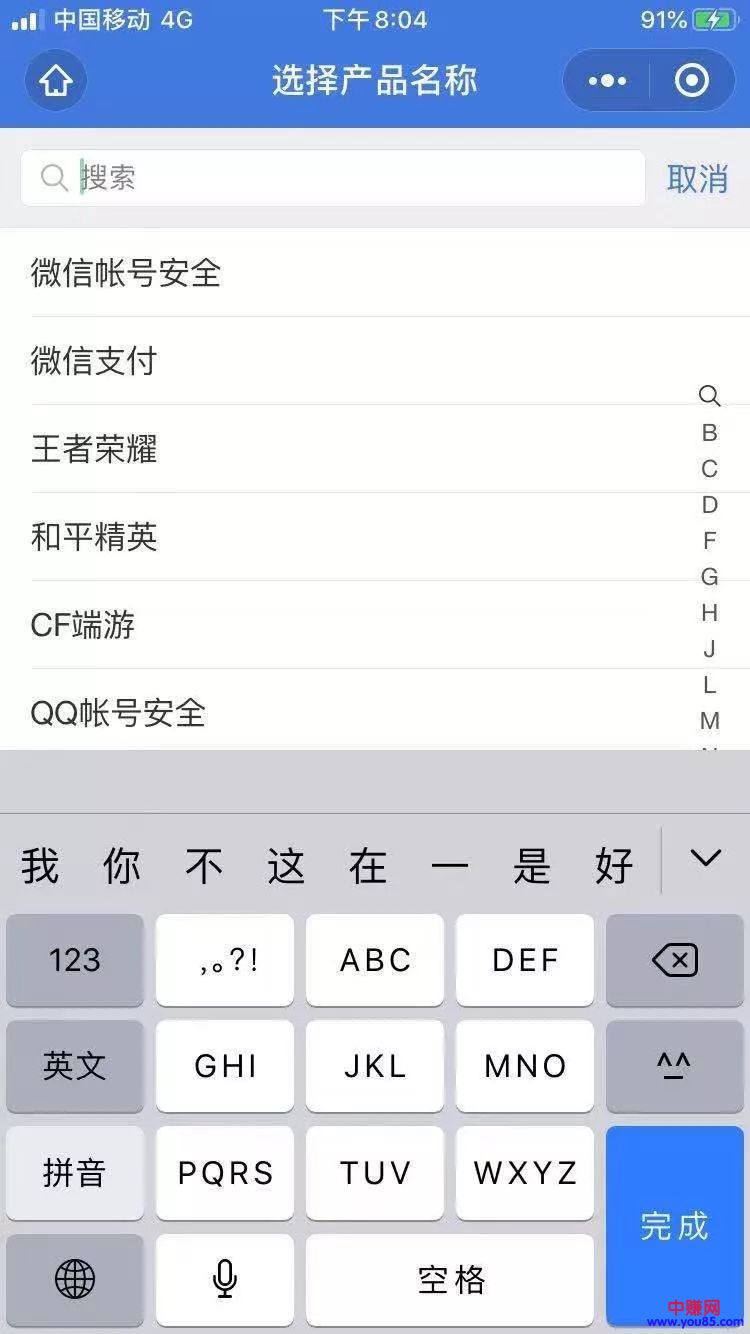Hit the keyboard backspace key
Viewport: 750px width, 1334px height.
coord(674,961)
